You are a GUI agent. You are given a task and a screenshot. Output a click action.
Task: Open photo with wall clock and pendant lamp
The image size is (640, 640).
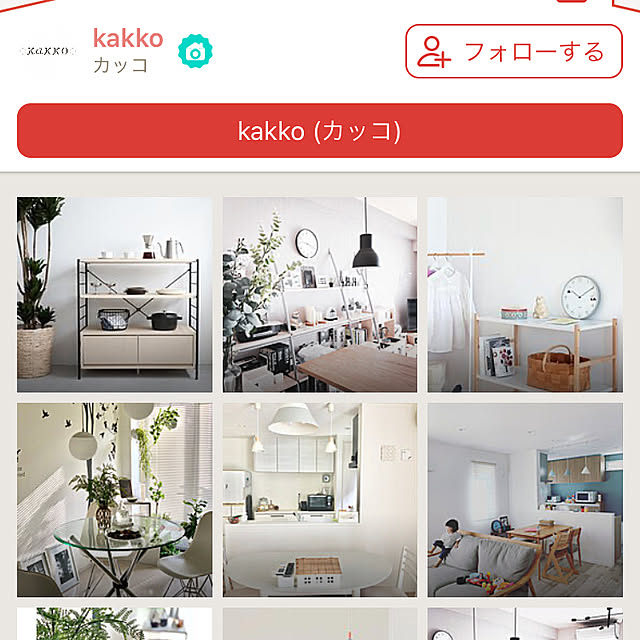(x=320, y=294)
